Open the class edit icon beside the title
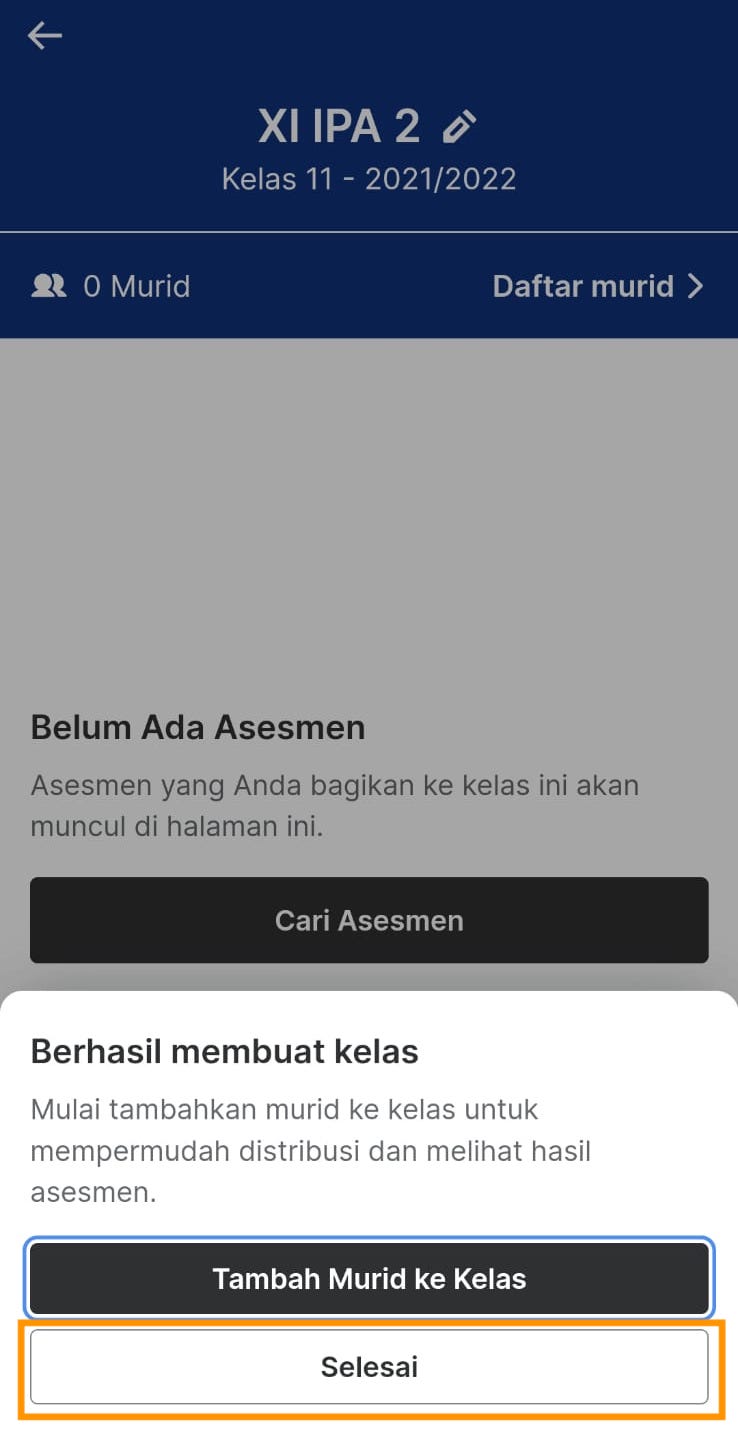Viewport: 738px width, 1432px height. (x=458, y=126)
